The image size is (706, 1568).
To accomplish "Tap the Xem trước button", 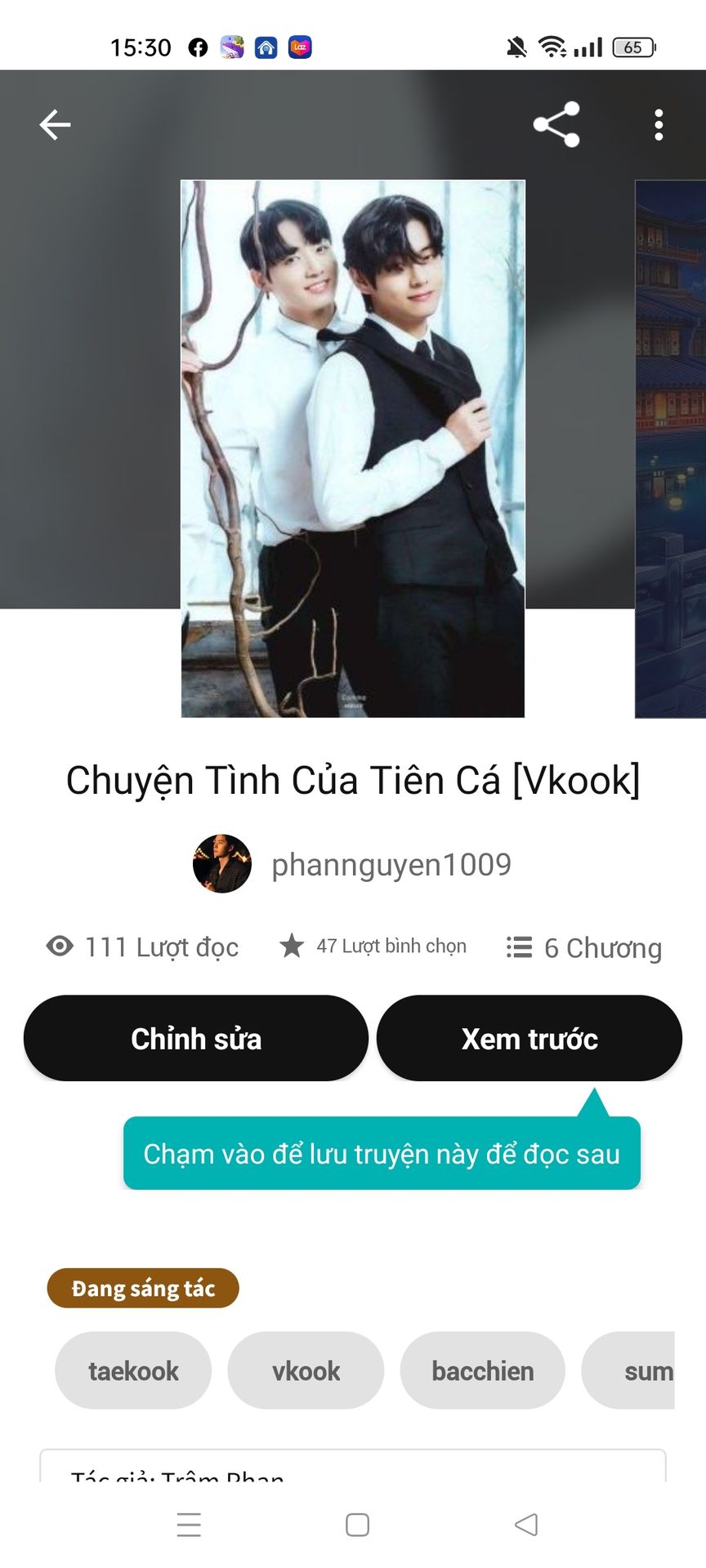I will pyautogui.click(x=529, y=1038).
